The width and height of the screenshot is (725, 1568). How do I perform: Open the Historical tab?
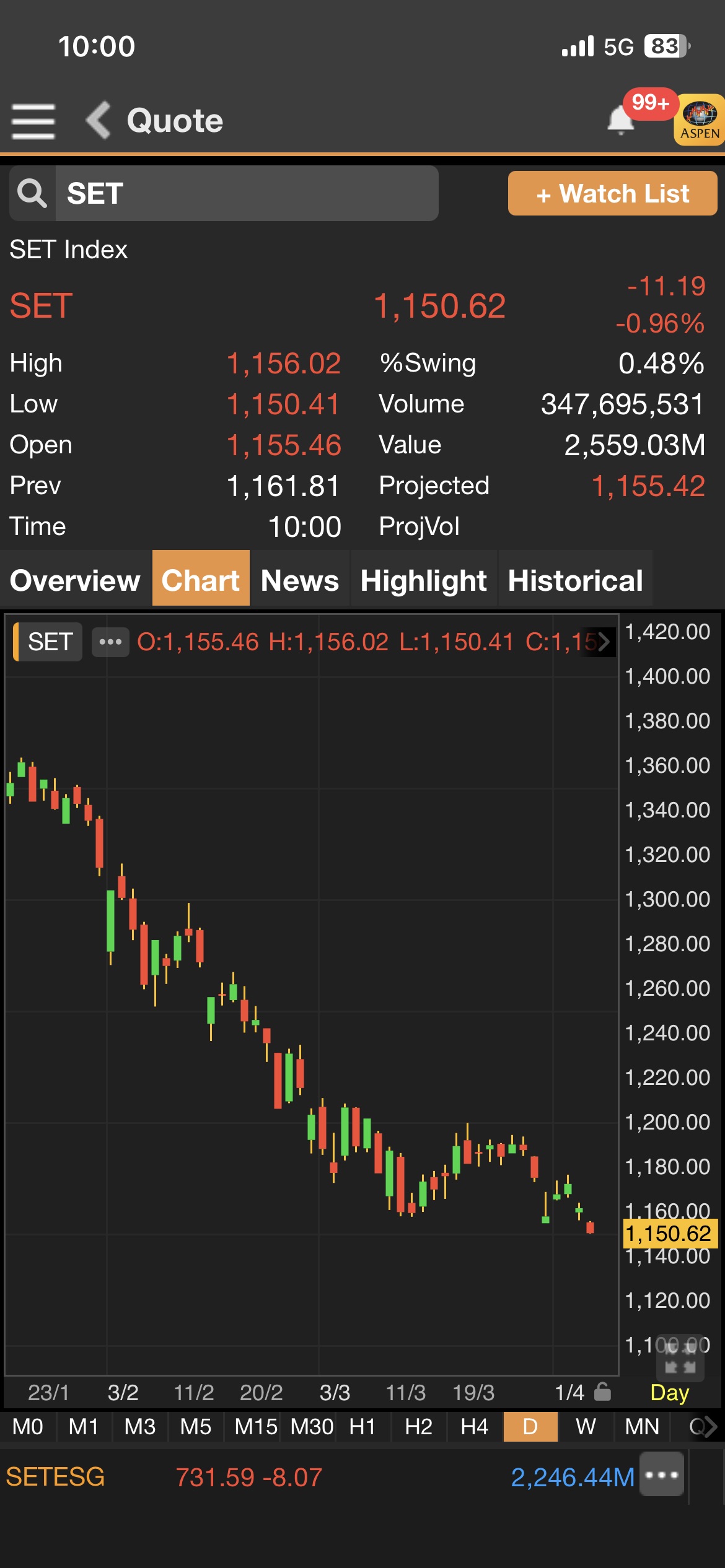pyautogui.click(x=575, y=580)
